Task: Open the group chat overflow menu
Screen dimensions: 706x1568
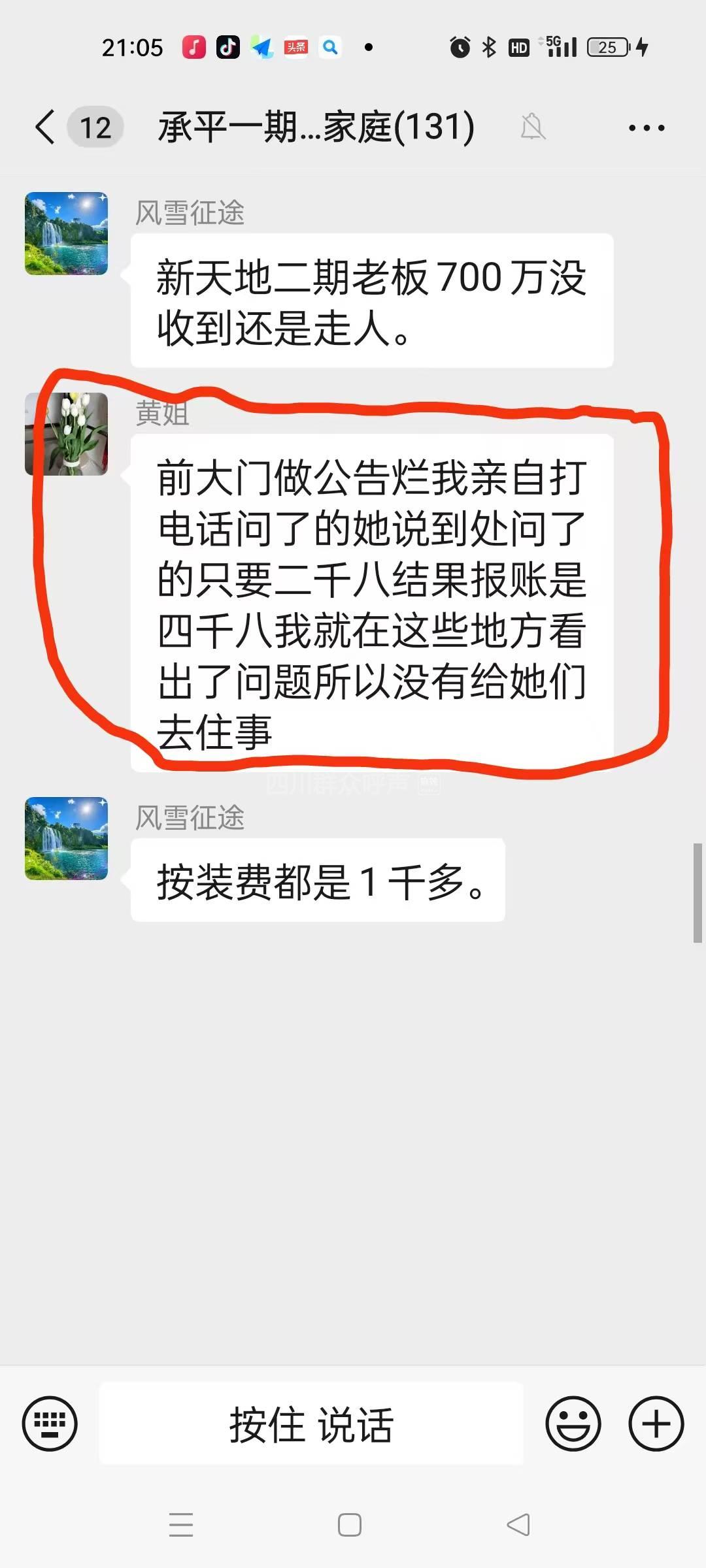Action: [x=646, y=127]
